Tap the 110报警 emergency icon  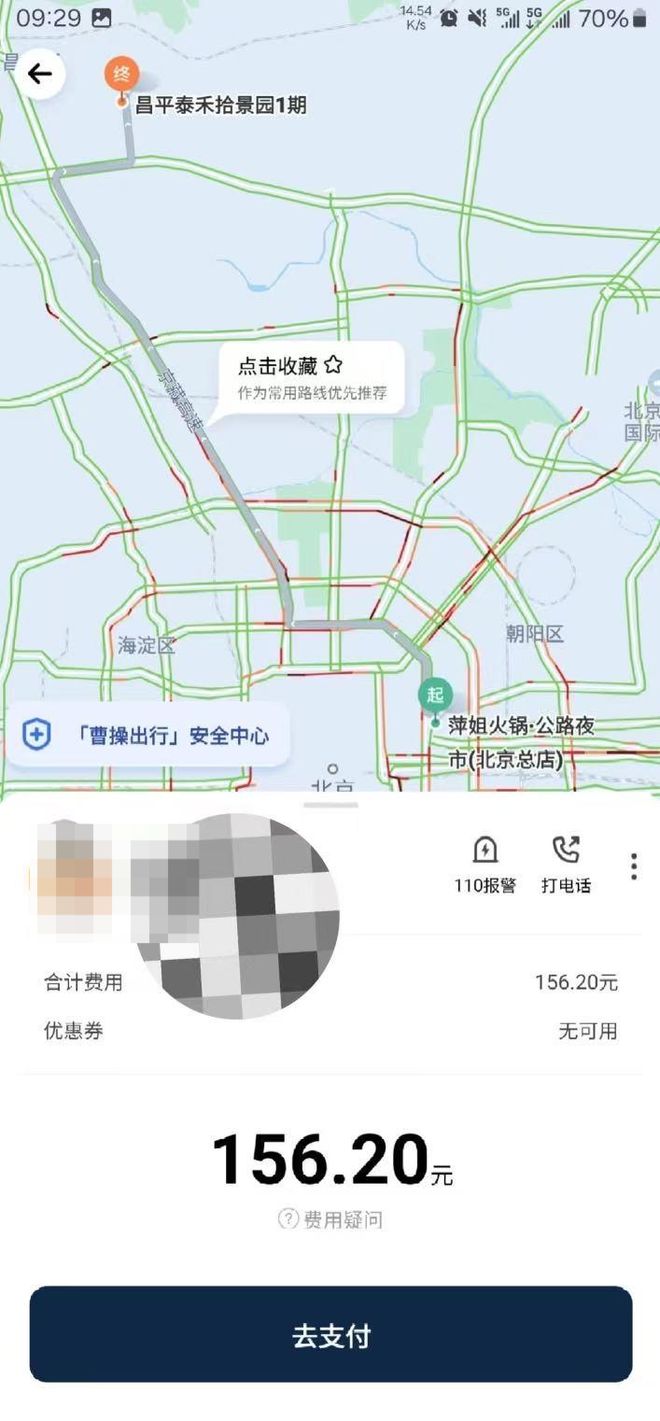[485, 865]
